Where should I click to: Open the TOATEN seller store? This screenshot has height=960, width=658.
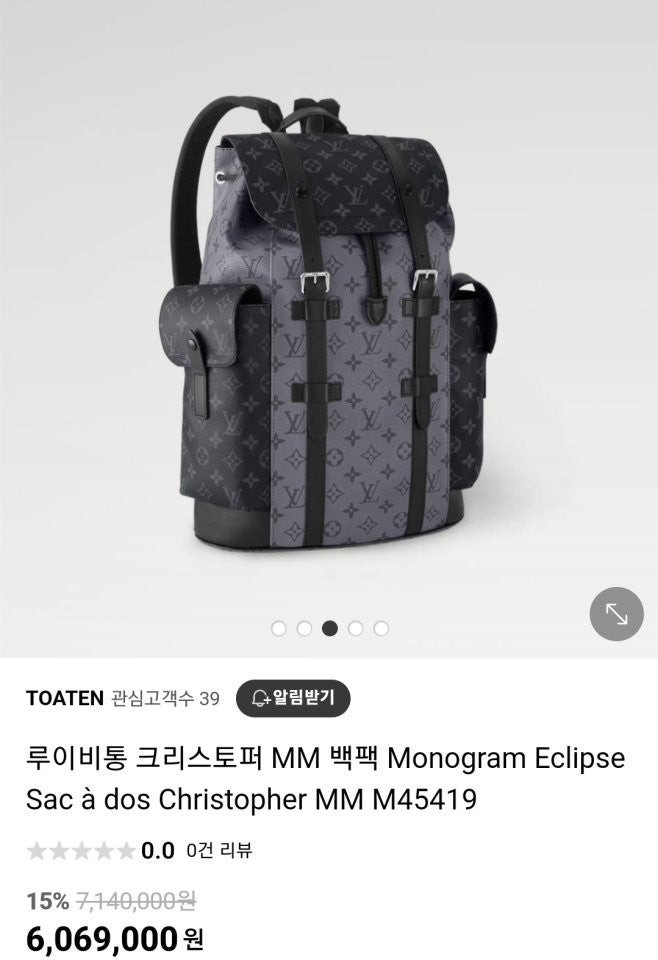[65, 698]
